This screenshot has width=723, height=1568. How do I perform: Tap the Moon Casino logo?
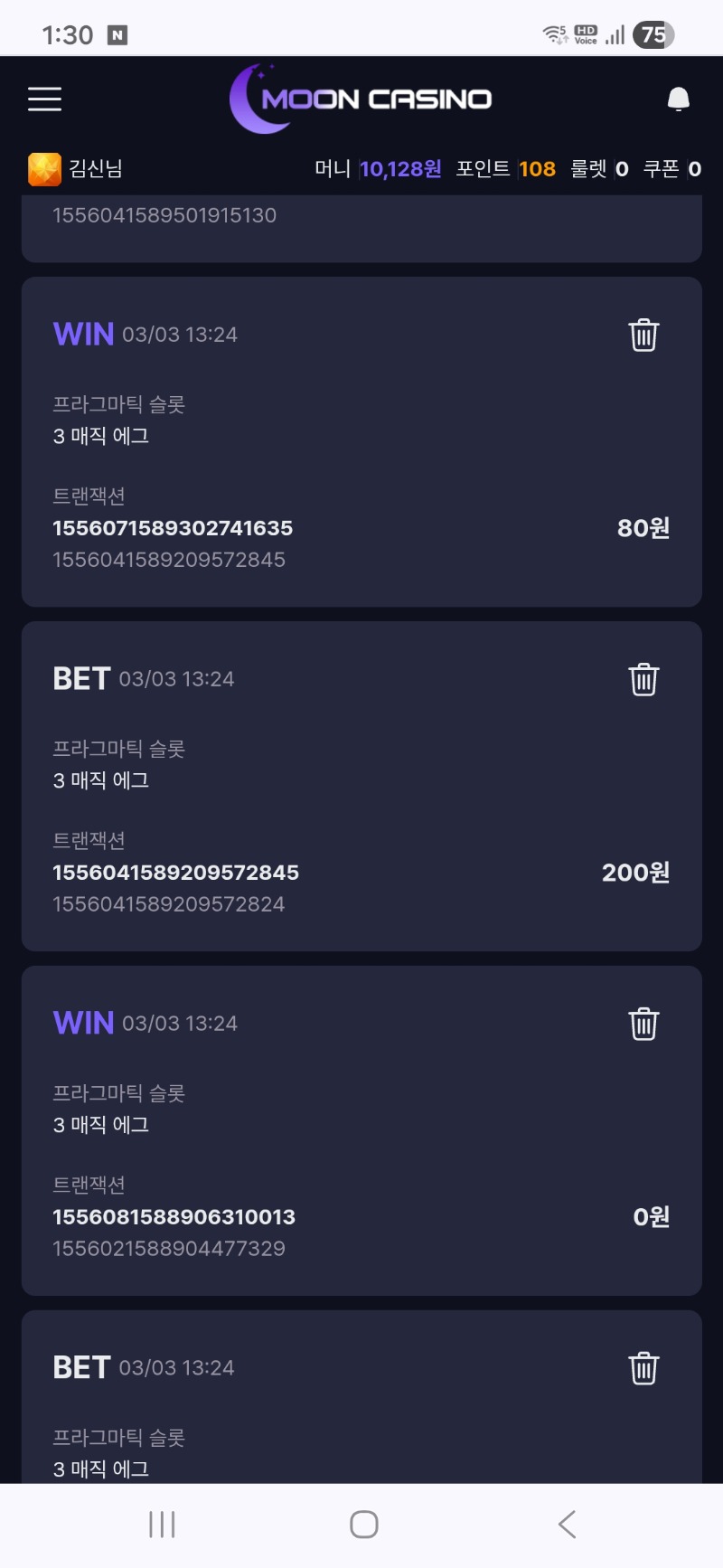(361, 99)
